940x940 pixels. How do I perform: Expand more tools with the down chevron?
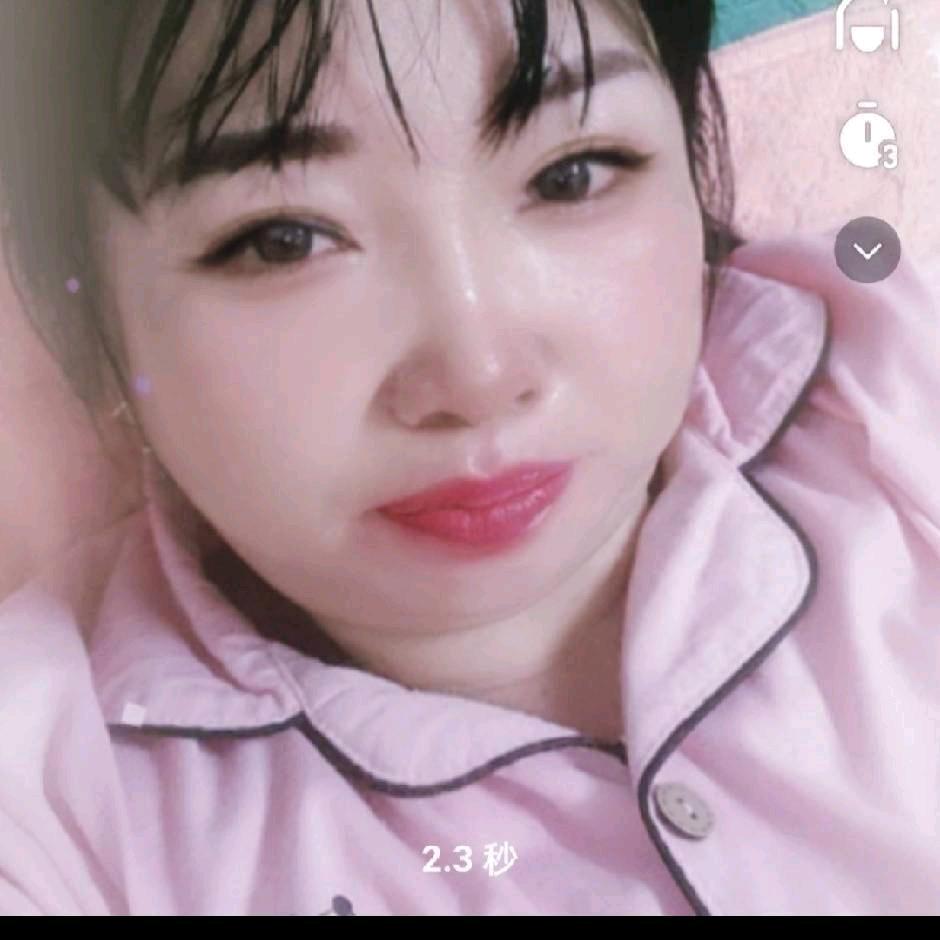point(867,250)
